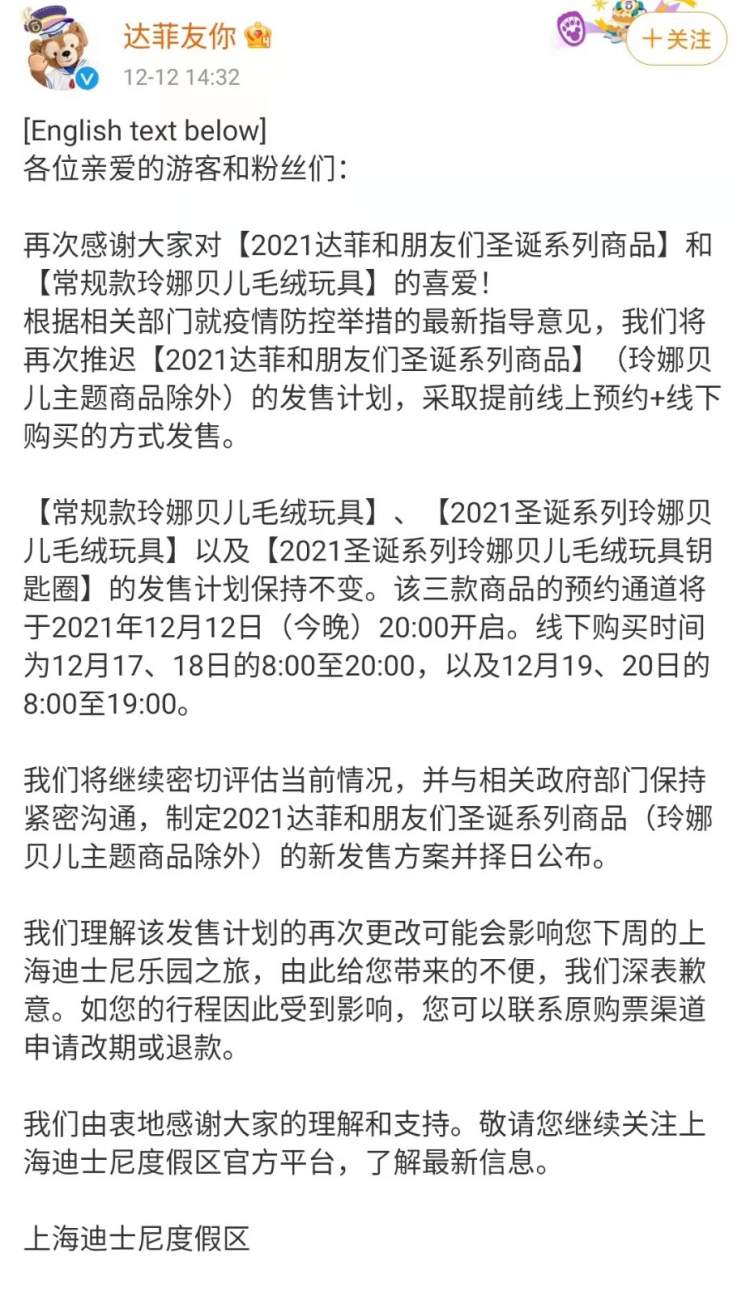Open 达菲友你's profile avatar

(60, 50)
